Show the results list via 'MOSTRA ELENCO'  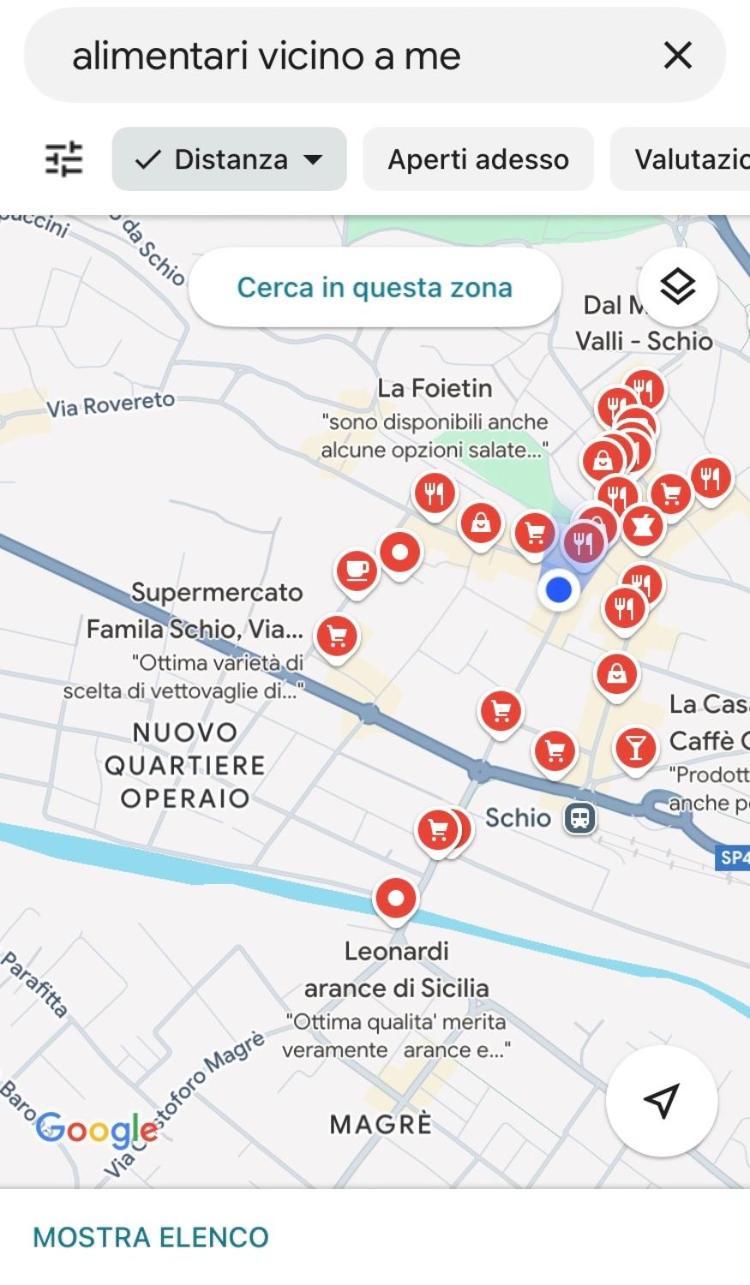click(x=151, y=1237)
